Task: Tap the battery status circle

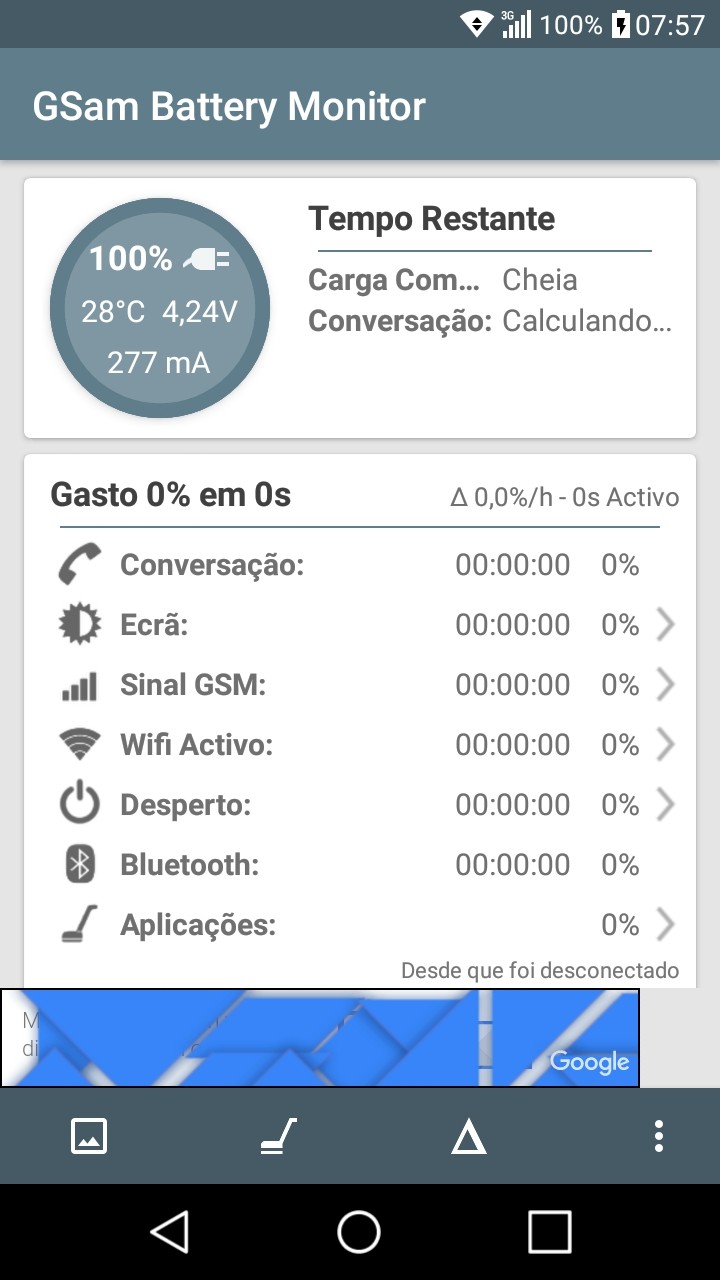Action: (x=160, y=308)
